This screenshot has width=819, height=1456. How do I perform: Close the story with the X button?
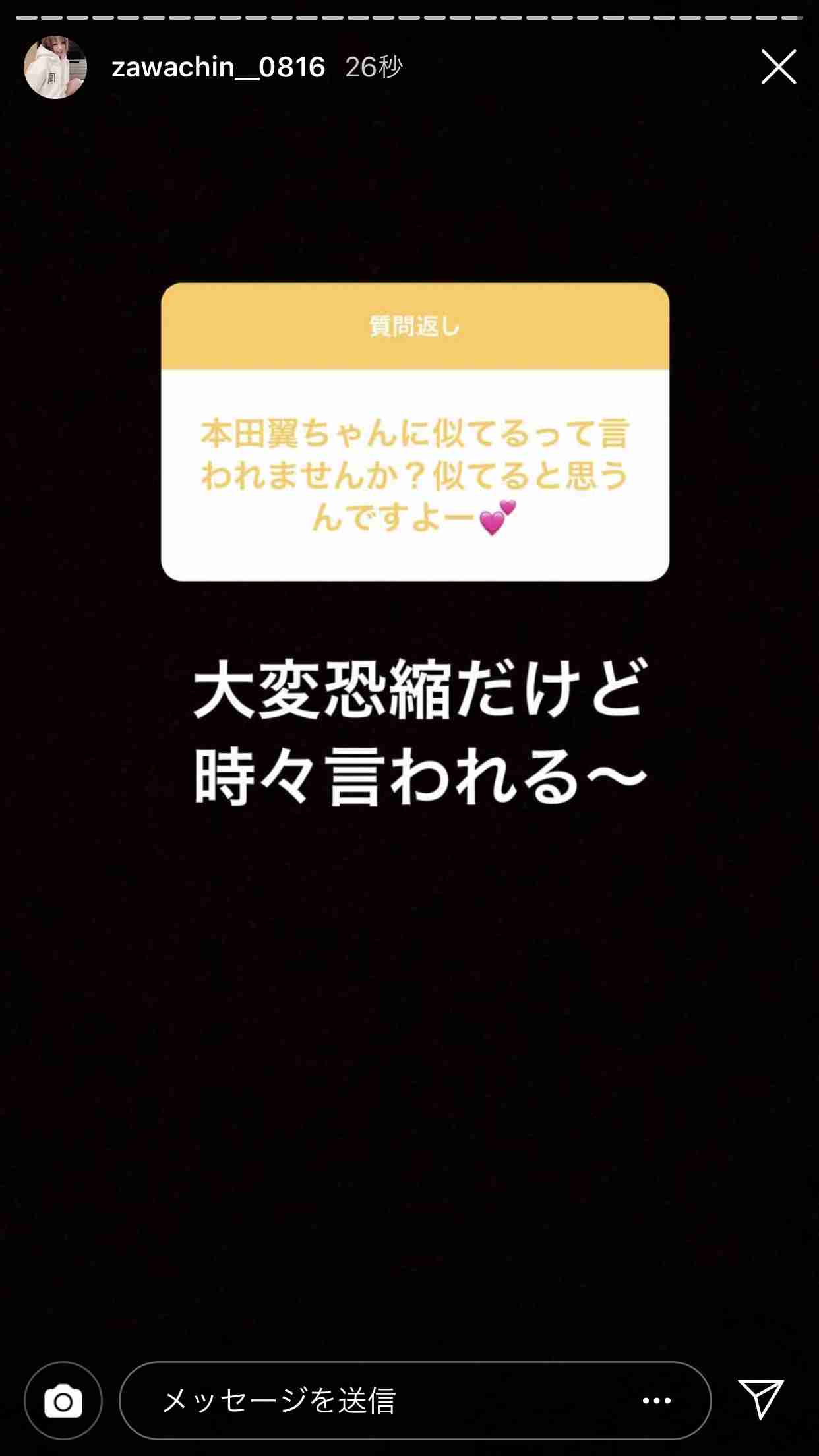pyautogui.click(x=778, y=67)
